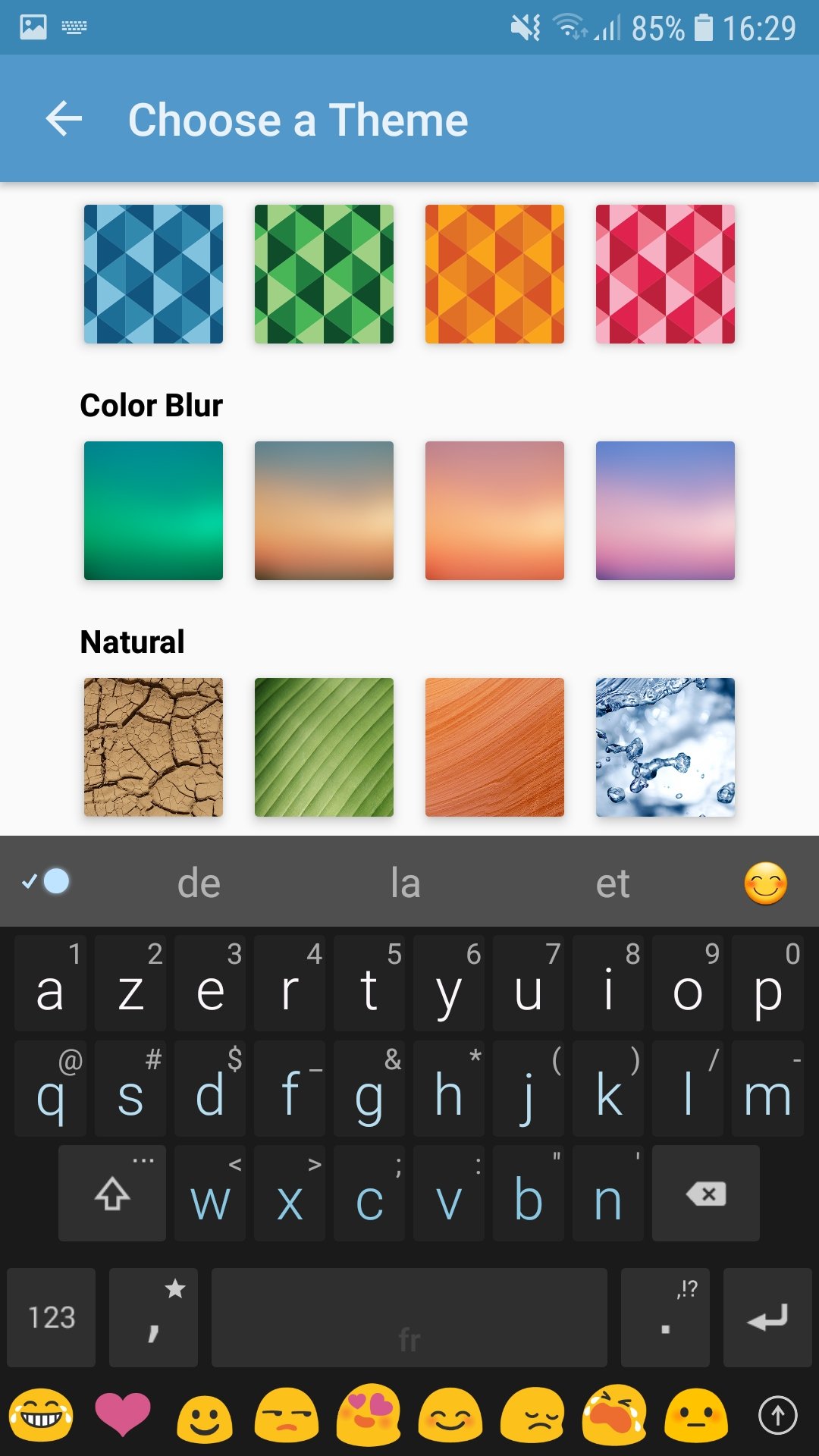
Task: Toggle the Shift key for uppercase
Action: [x=111, y=1194]
